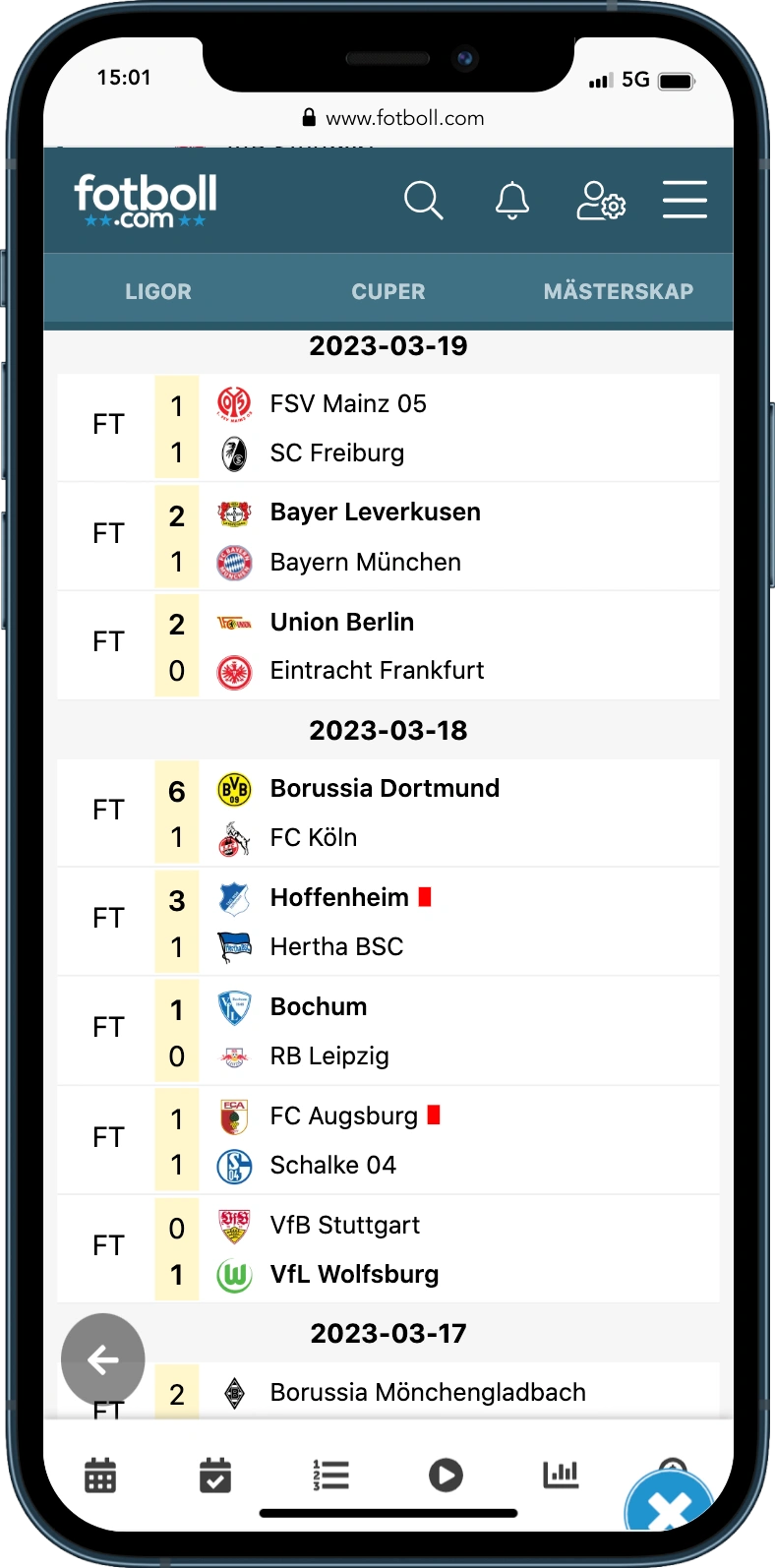Image resolution: width=775 pixels, height=1568 pixels.
Task: Open the hamburger menu
Action: tap(685, 200)
